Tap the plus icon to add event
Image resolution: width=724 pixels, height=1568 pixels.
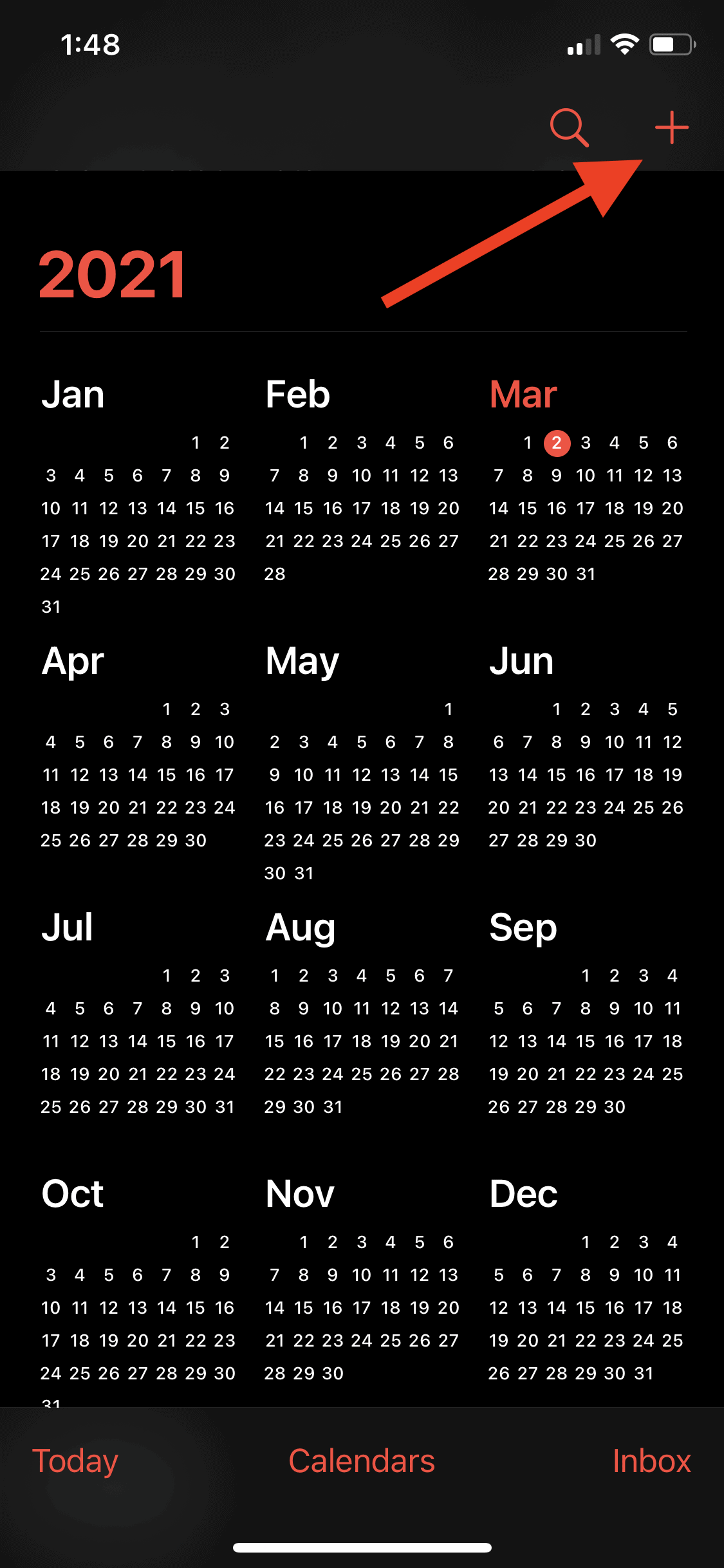pos(671,127)
